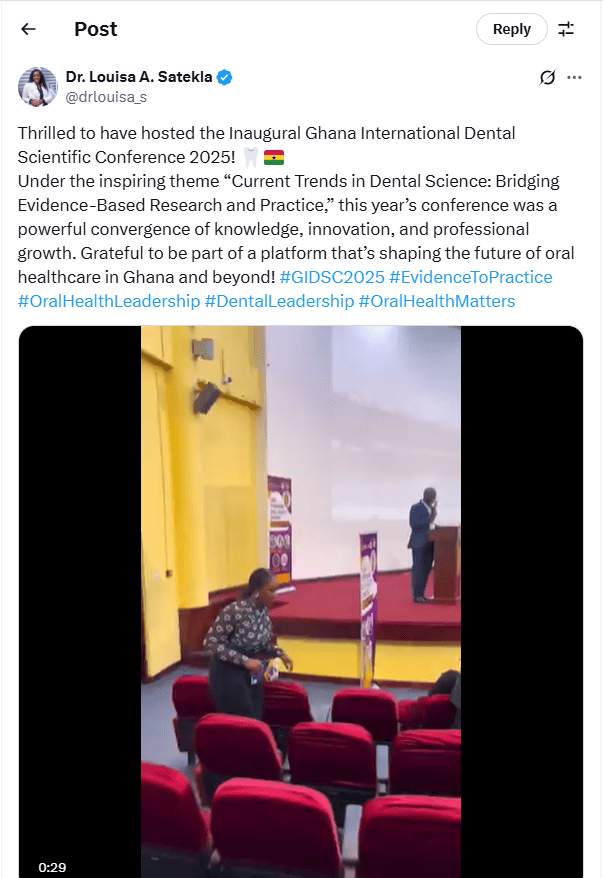Go back using the arrow
603x878 pixels.
(28, 29)
